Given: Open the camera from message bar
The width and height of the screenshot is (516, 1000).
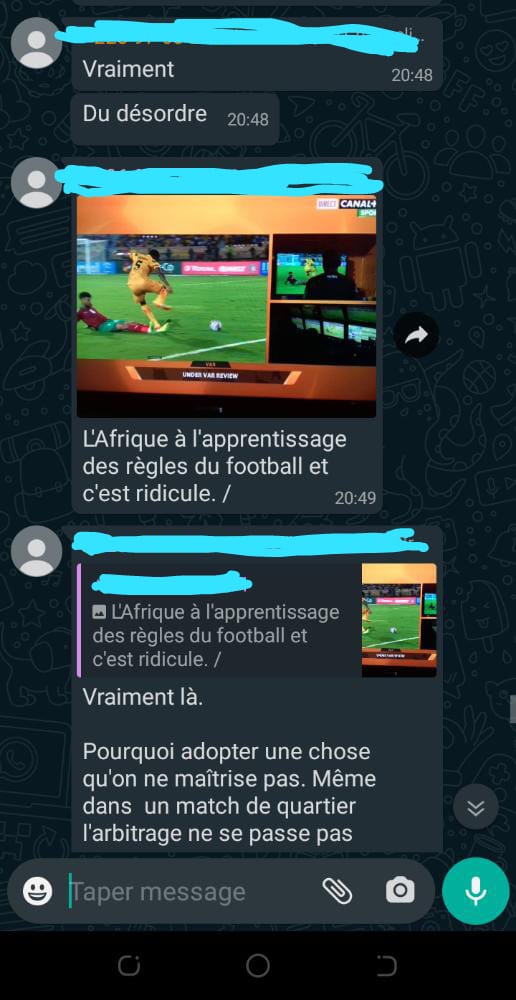Looking at the screenshot, I should click(400, 891).
